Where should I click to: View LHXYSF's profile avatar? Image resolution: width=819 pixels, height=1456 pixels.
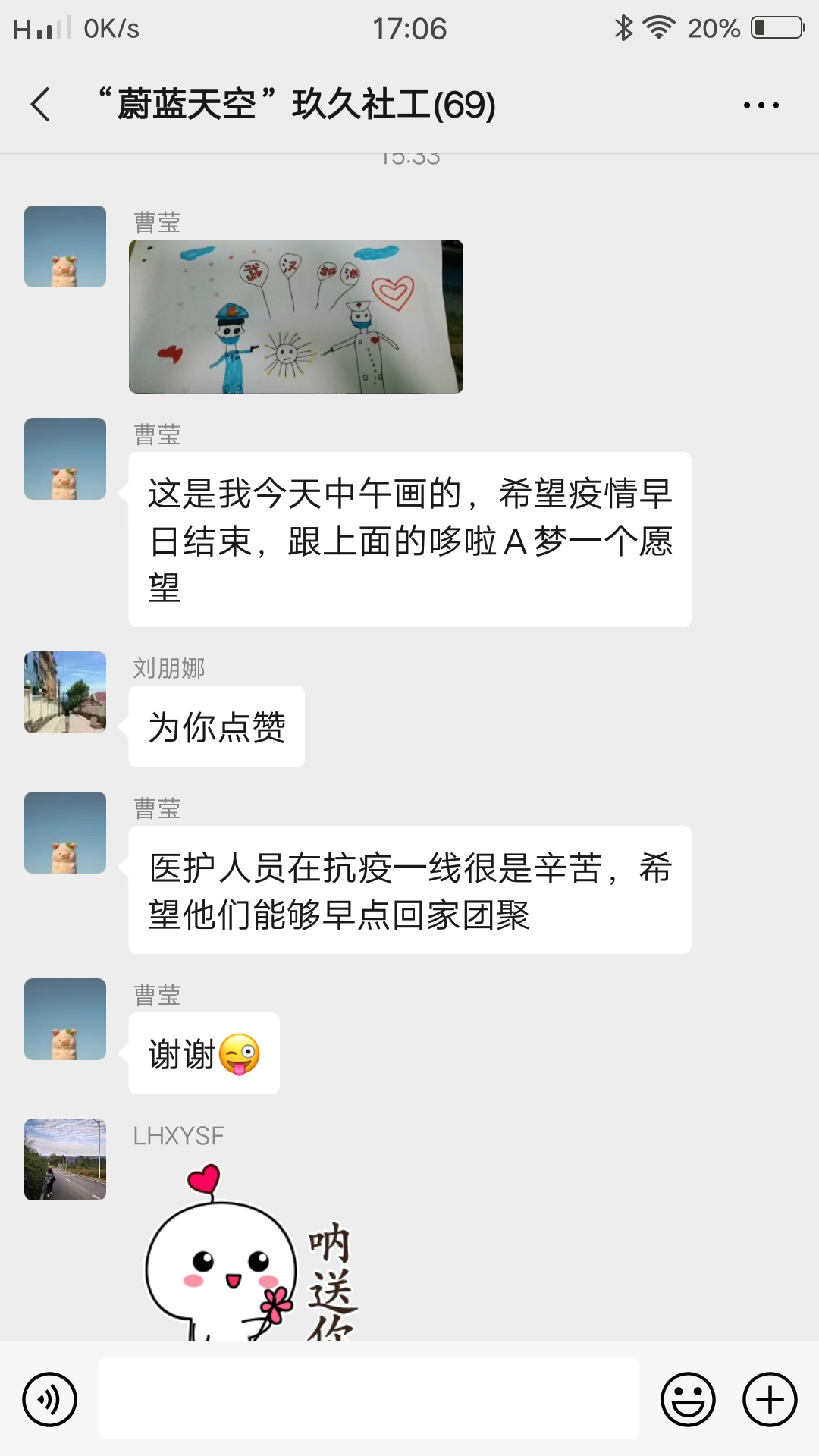[65, 1159]
